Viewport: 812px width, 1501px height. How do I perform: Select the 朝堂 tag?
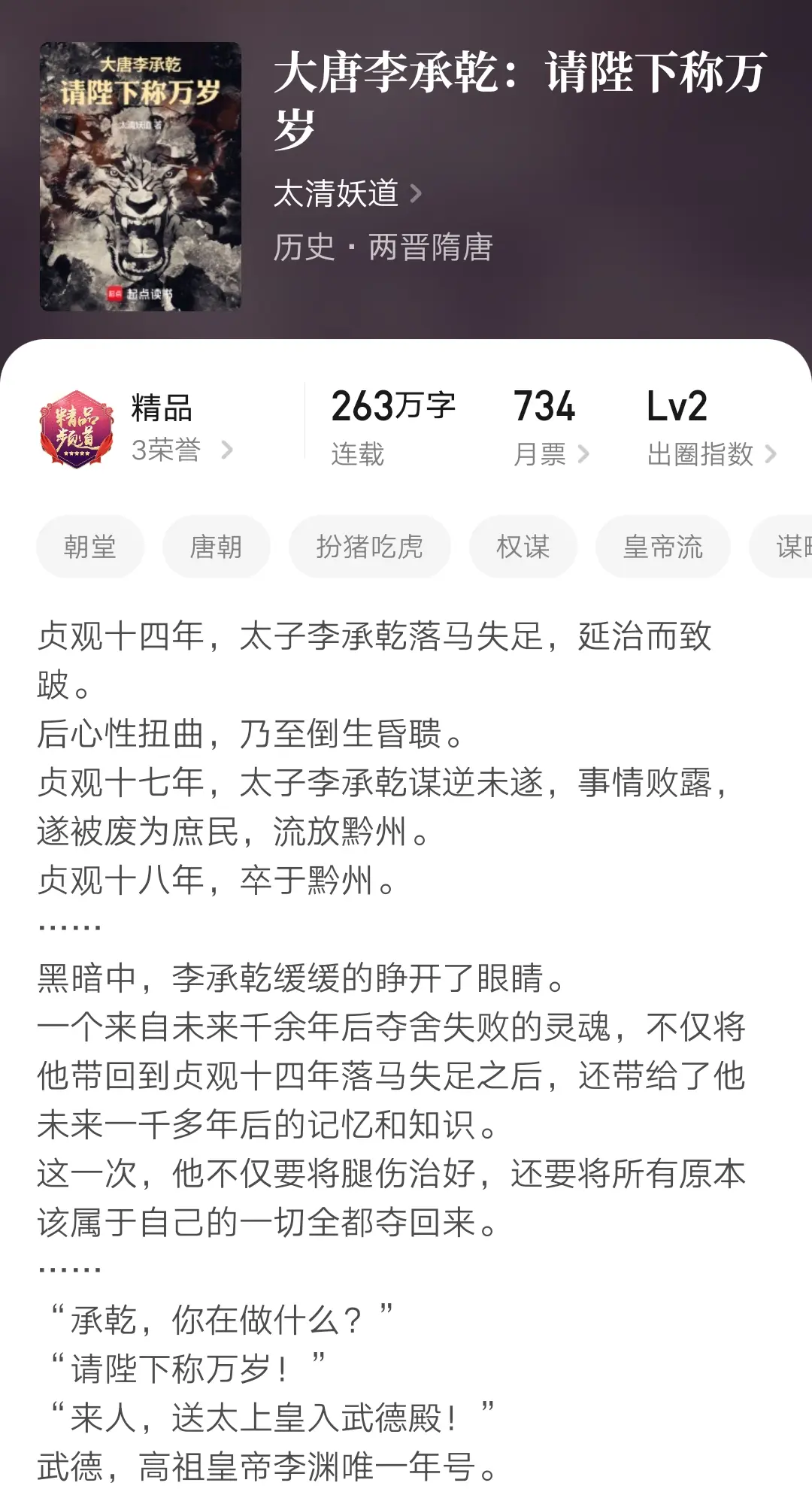[90, 547]
